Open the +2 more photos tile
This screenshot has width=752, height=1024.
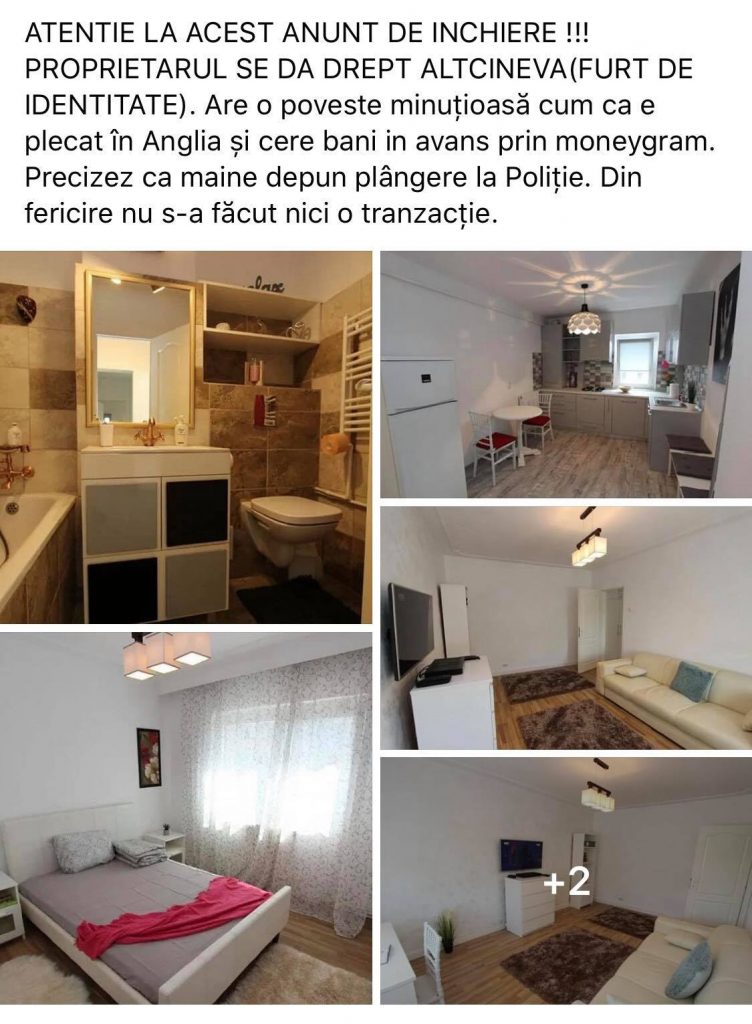(x=566, y=880)
